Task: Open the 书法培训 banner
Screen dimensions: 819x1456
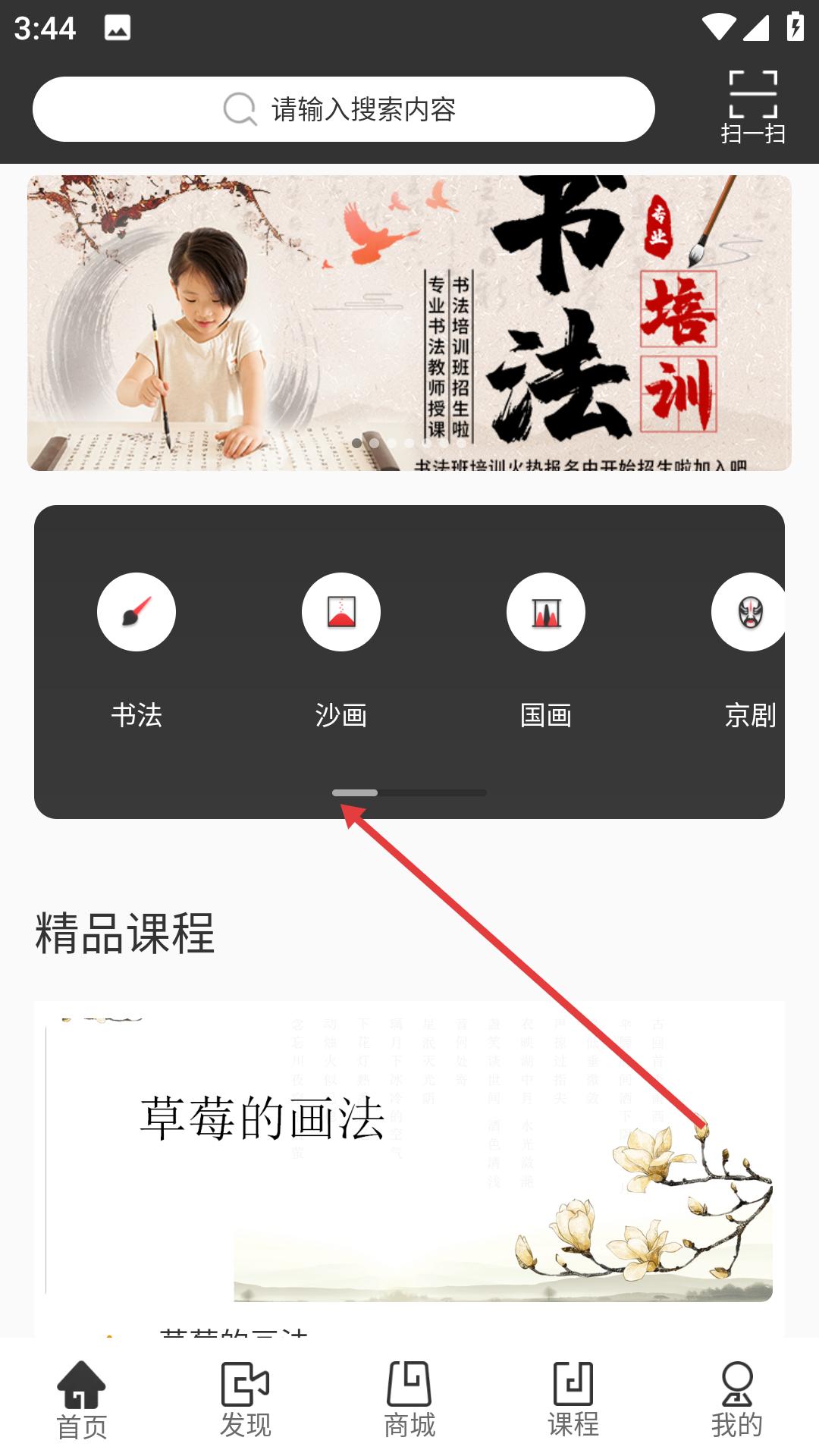Action: (409, 323)
